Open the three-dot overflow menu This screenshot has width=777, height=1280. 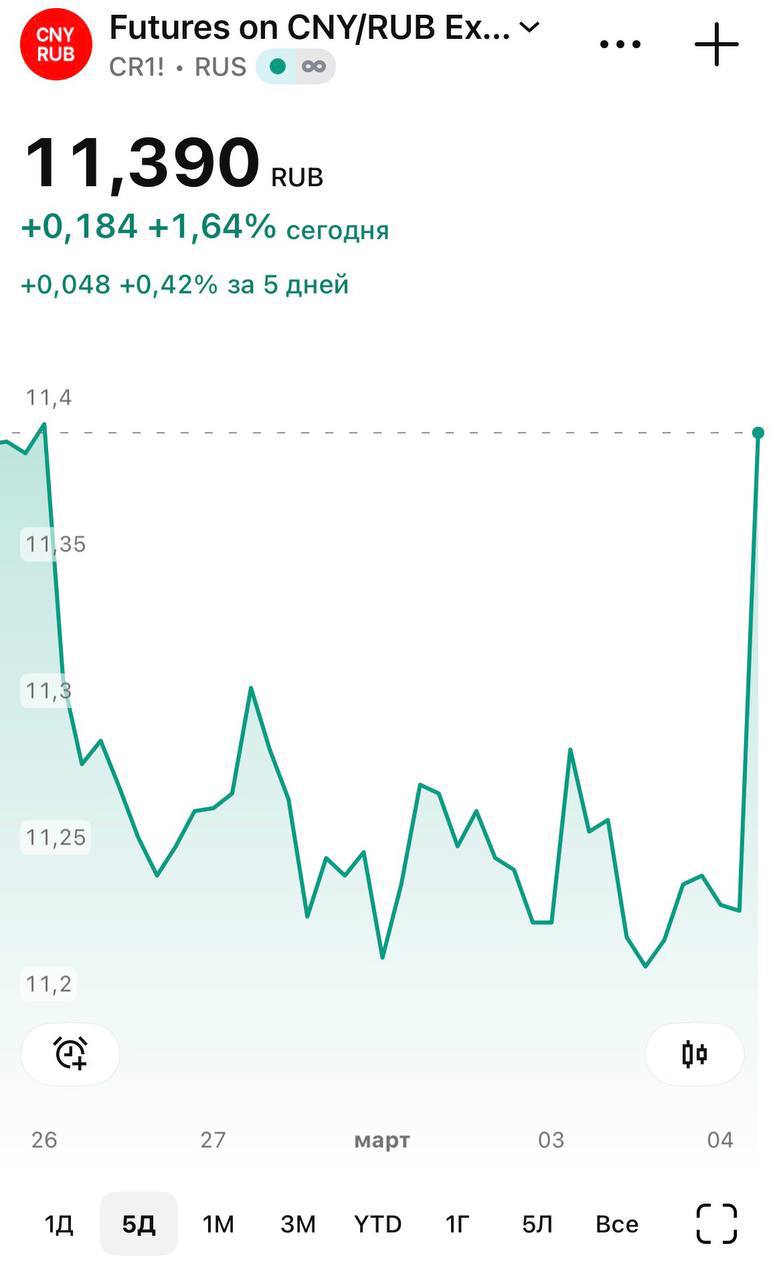pos(620,45)
